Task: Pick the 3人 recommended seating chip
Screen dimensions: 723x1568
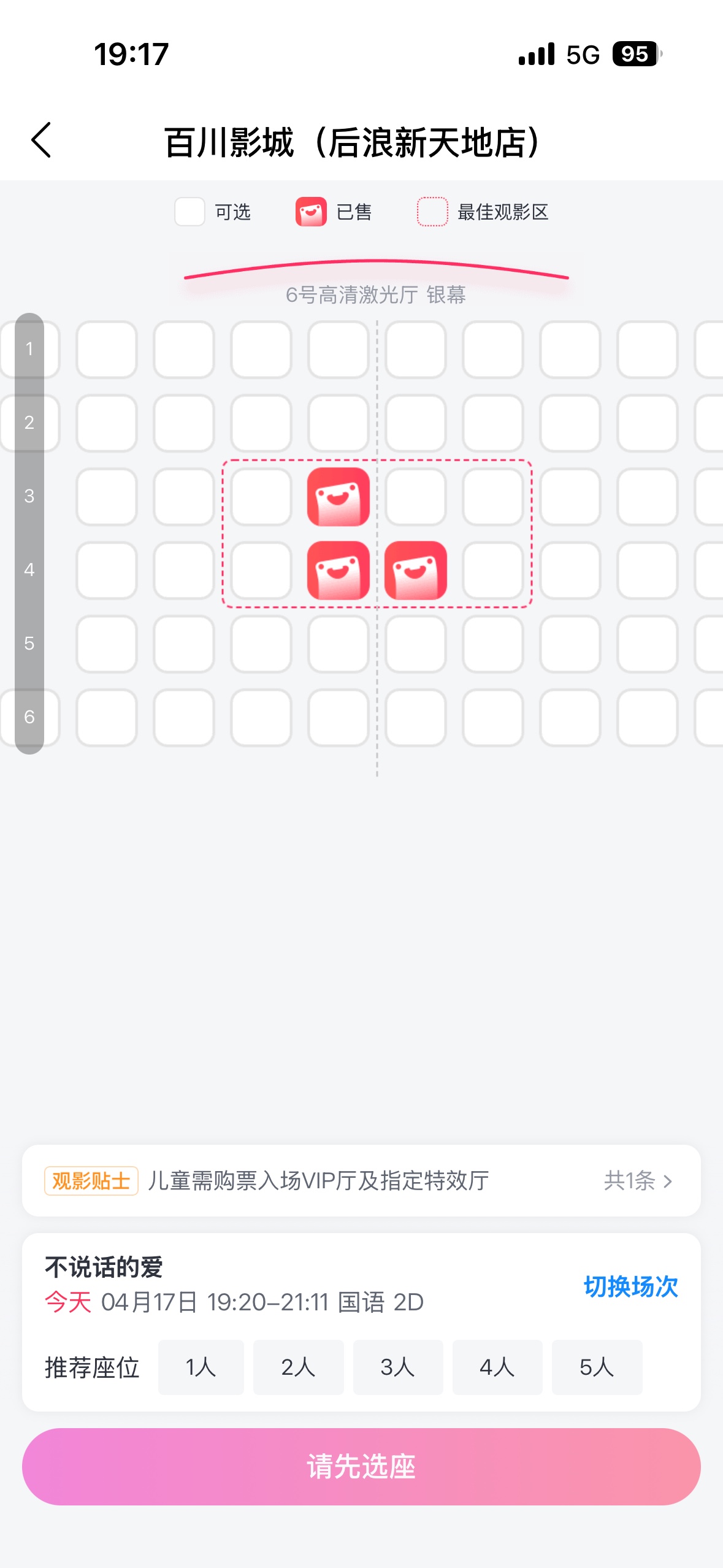Action: point(398,1367)
